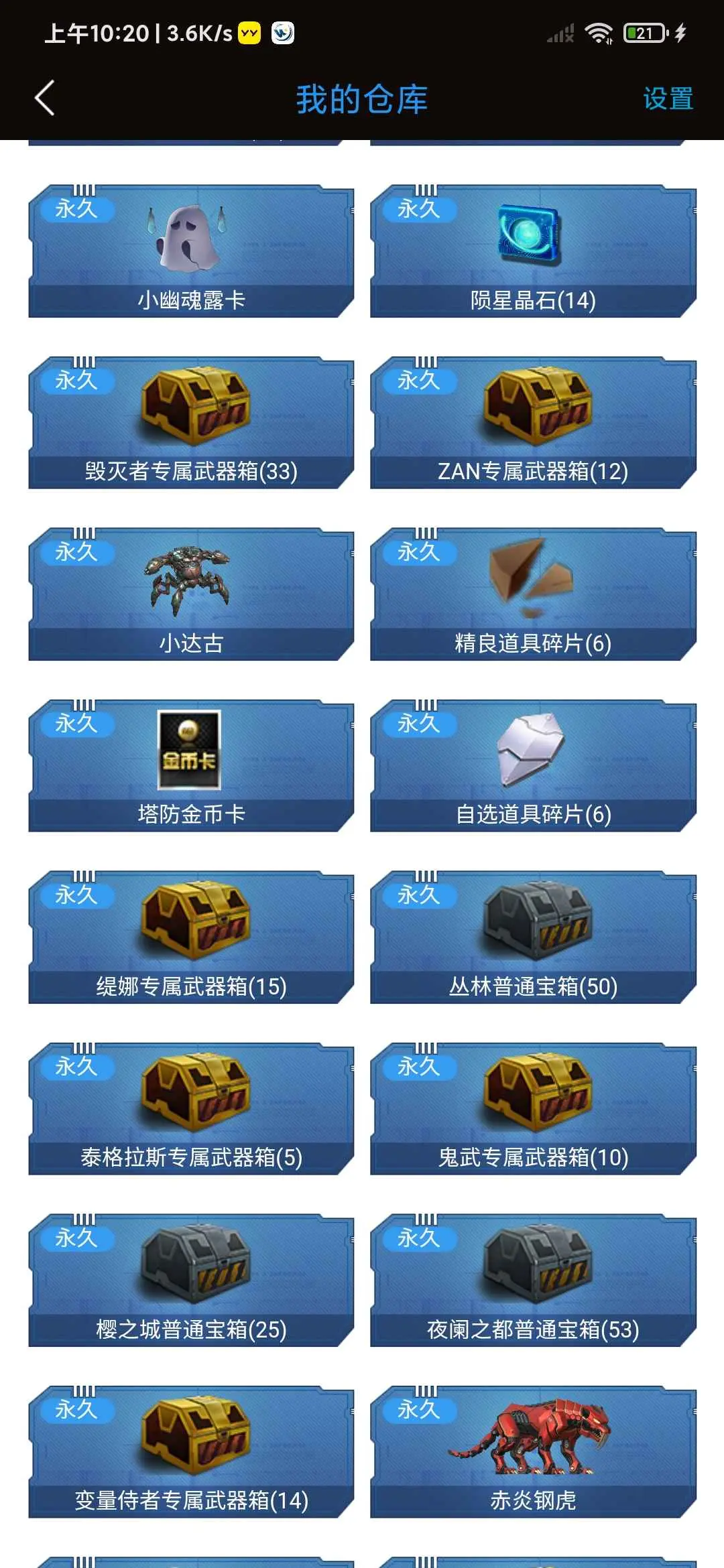View the 小达古 item
The width and height of the screenshot is (724, 1568).
tap(191, 594)
